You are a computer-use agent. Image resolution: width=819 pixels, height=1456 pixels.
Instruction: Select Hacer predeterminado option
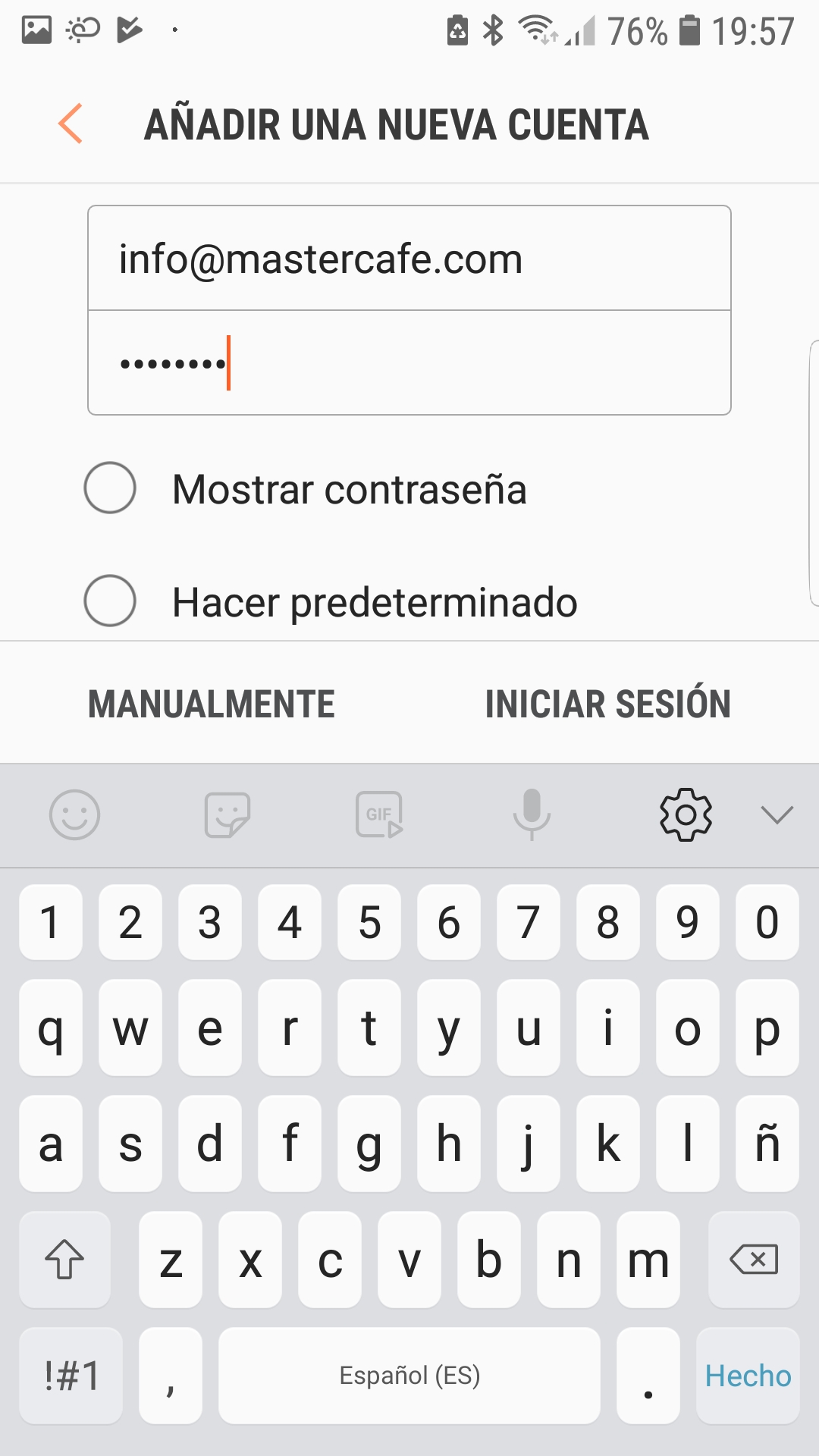point(110,601)
